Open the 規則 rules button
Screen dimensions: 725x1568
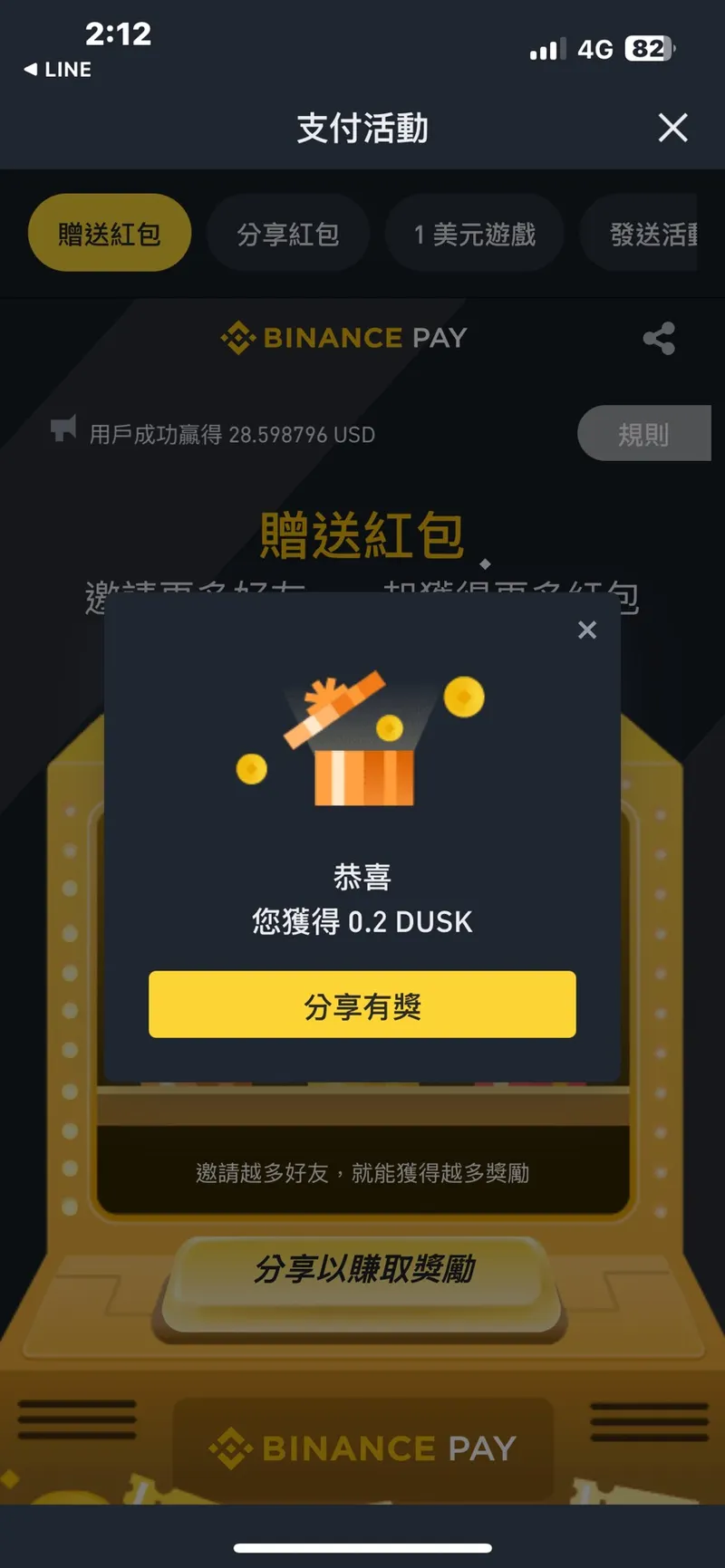pyautogui.click(x=643, y=434)
